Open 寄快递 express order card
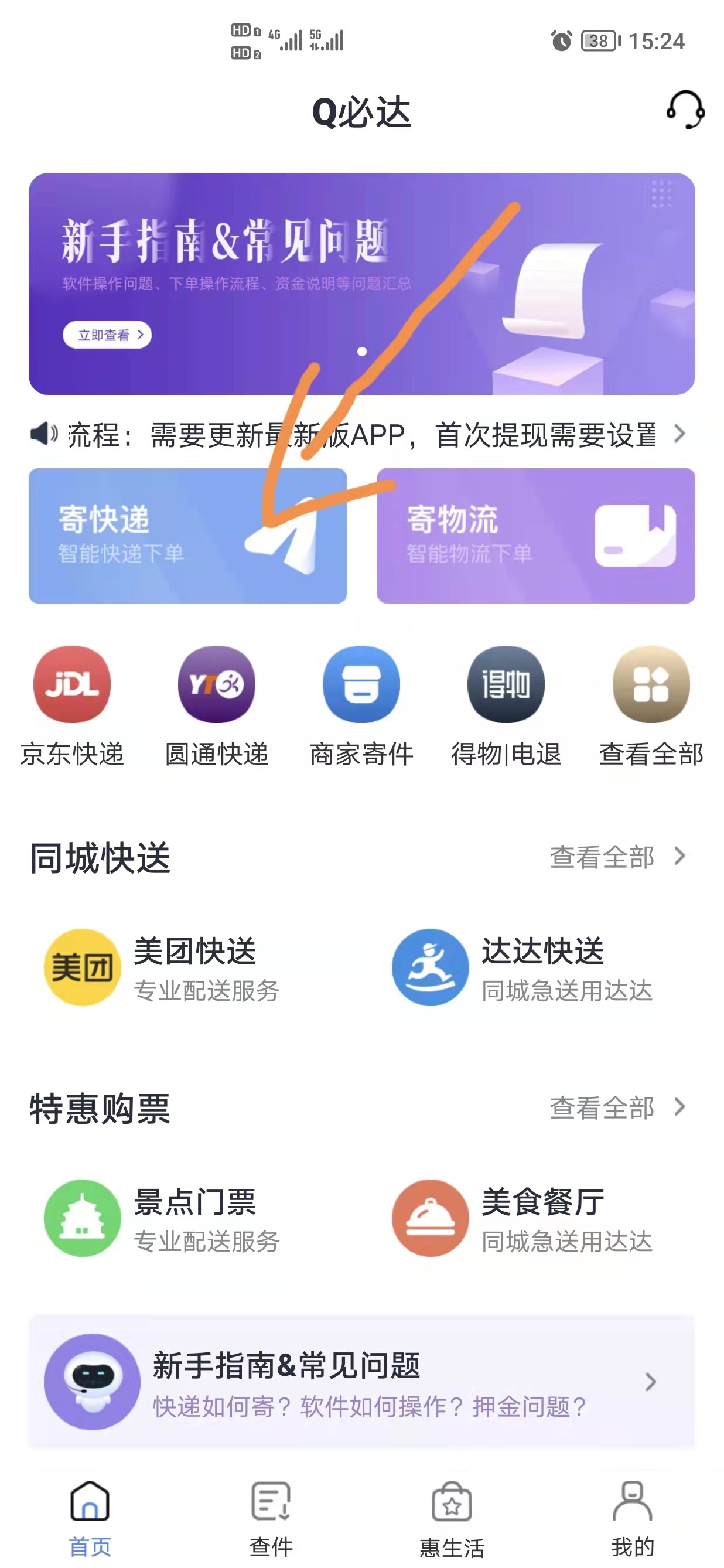This screenshot has height=1568, width=724. pos(187,536)
